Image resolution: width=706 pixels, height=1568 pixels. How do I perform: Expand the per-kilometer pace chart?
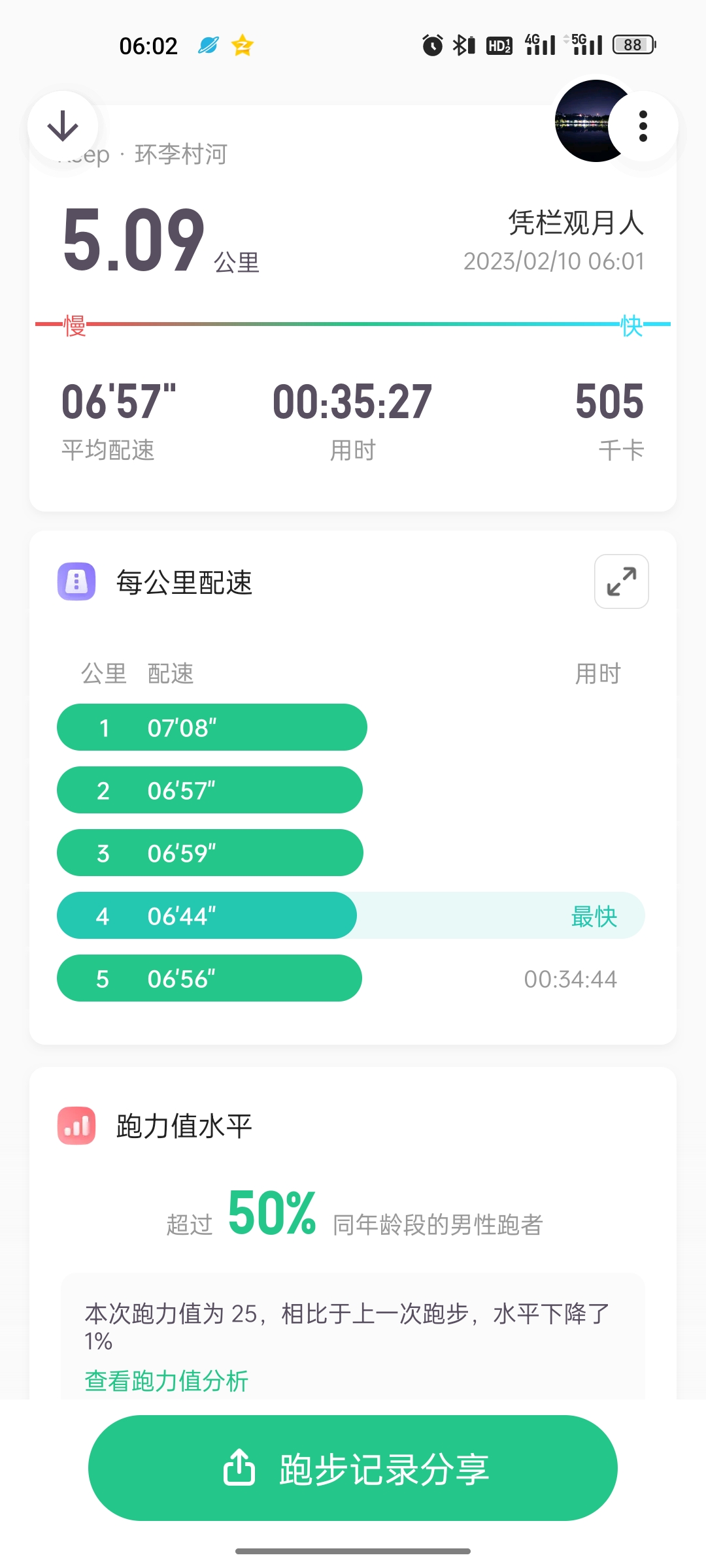pyautogui.click(x=621, y=581)
